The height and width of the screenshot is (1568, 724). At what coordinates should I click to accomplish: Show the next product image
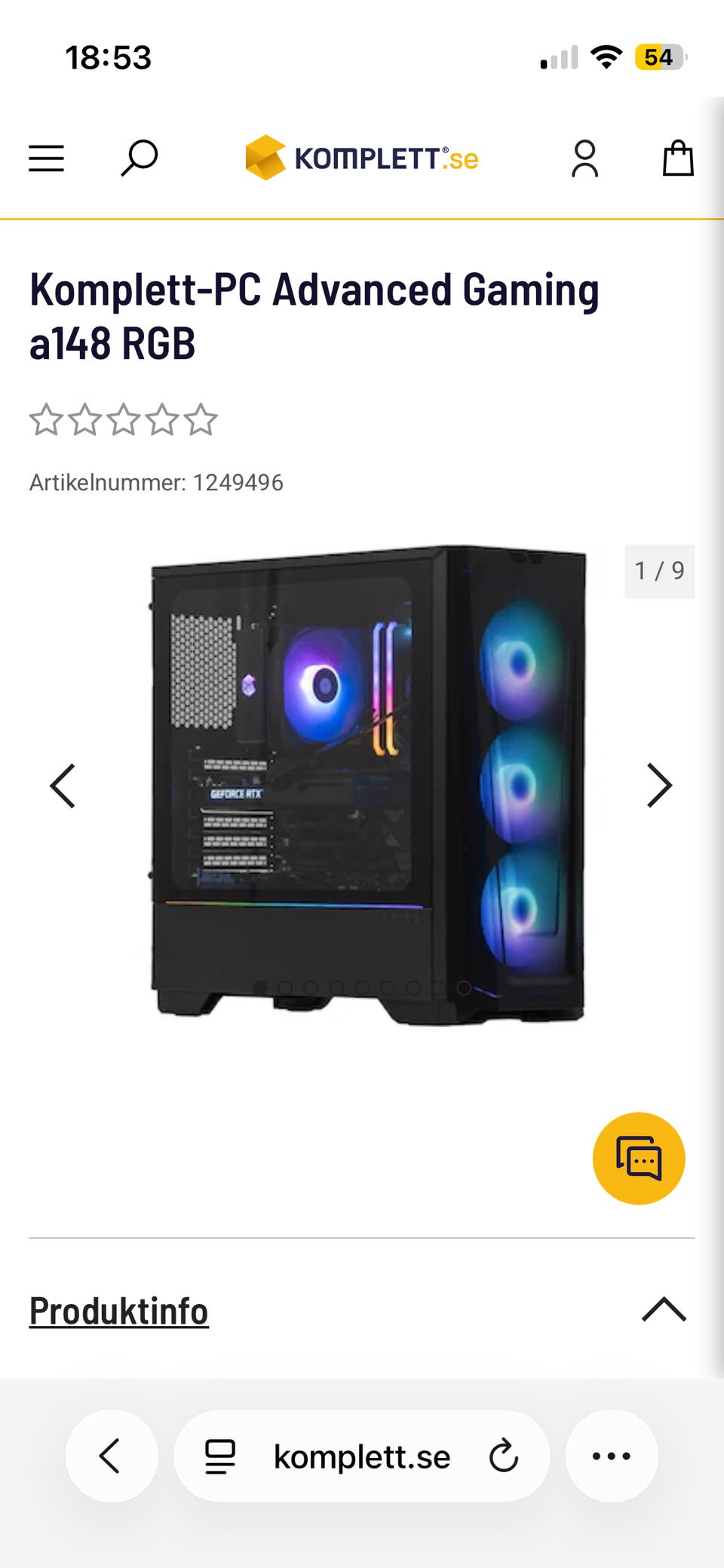click(x=659, y=786)
